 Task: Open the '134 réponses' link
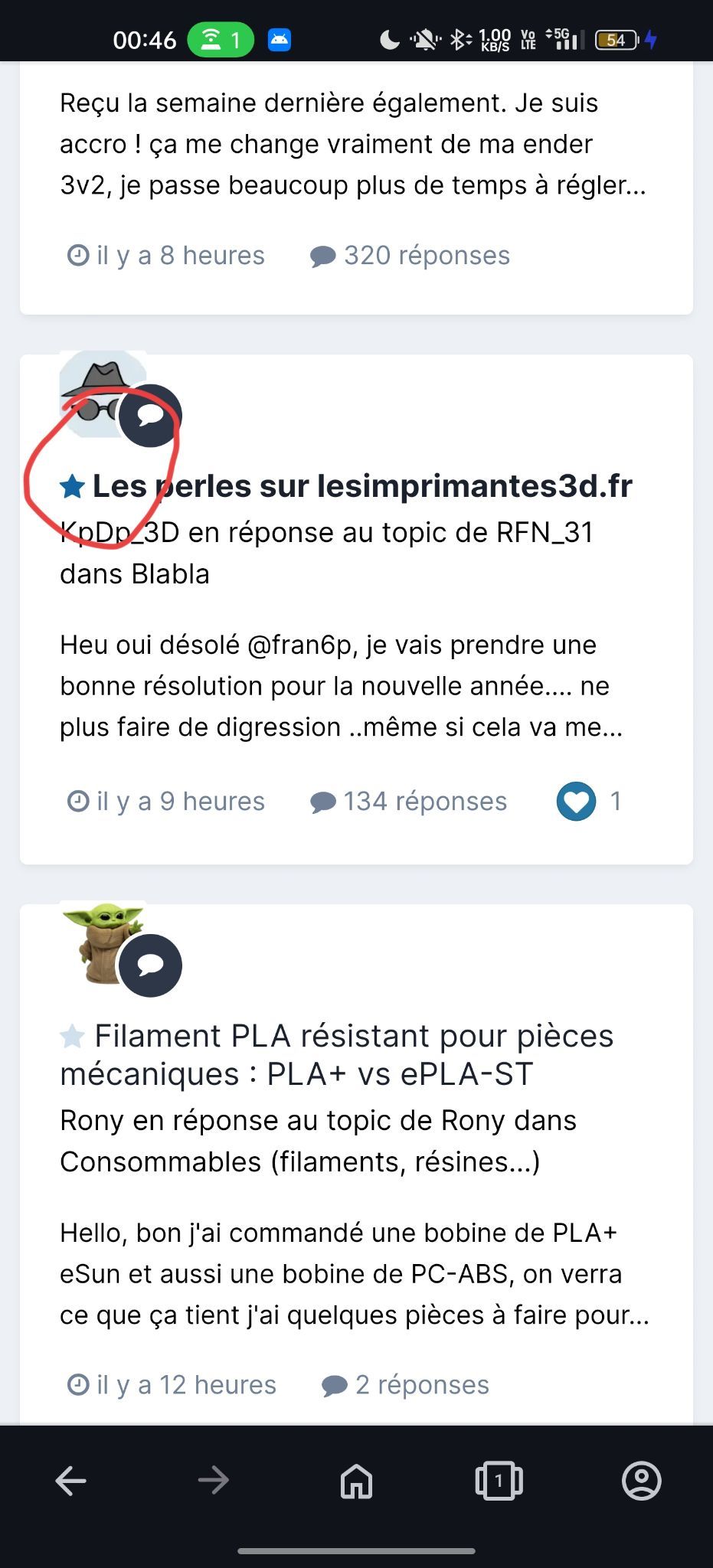[x=409, y=802]
